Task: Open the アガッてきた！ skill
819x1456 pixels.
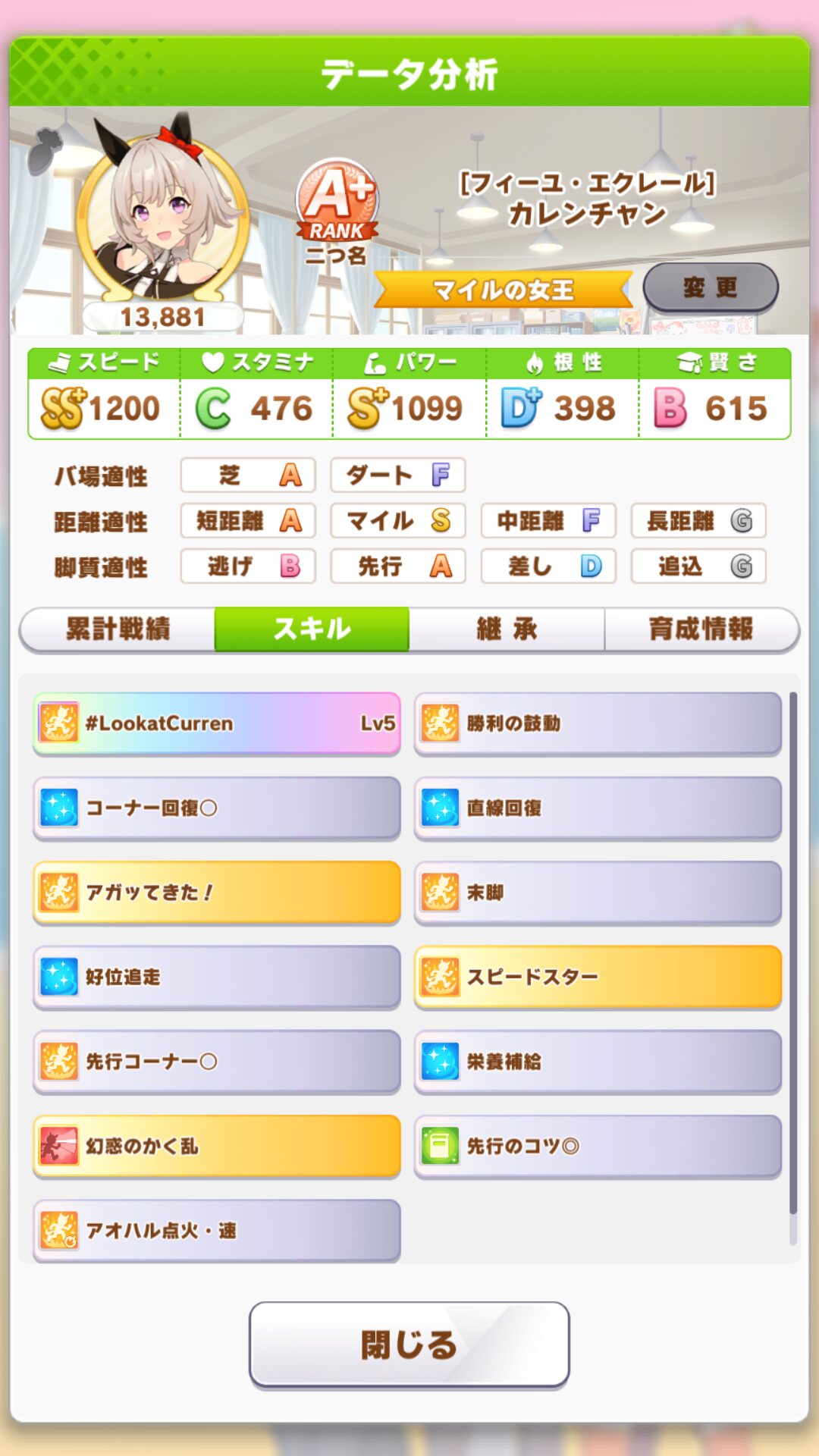Action: click(x=217, y=893)
